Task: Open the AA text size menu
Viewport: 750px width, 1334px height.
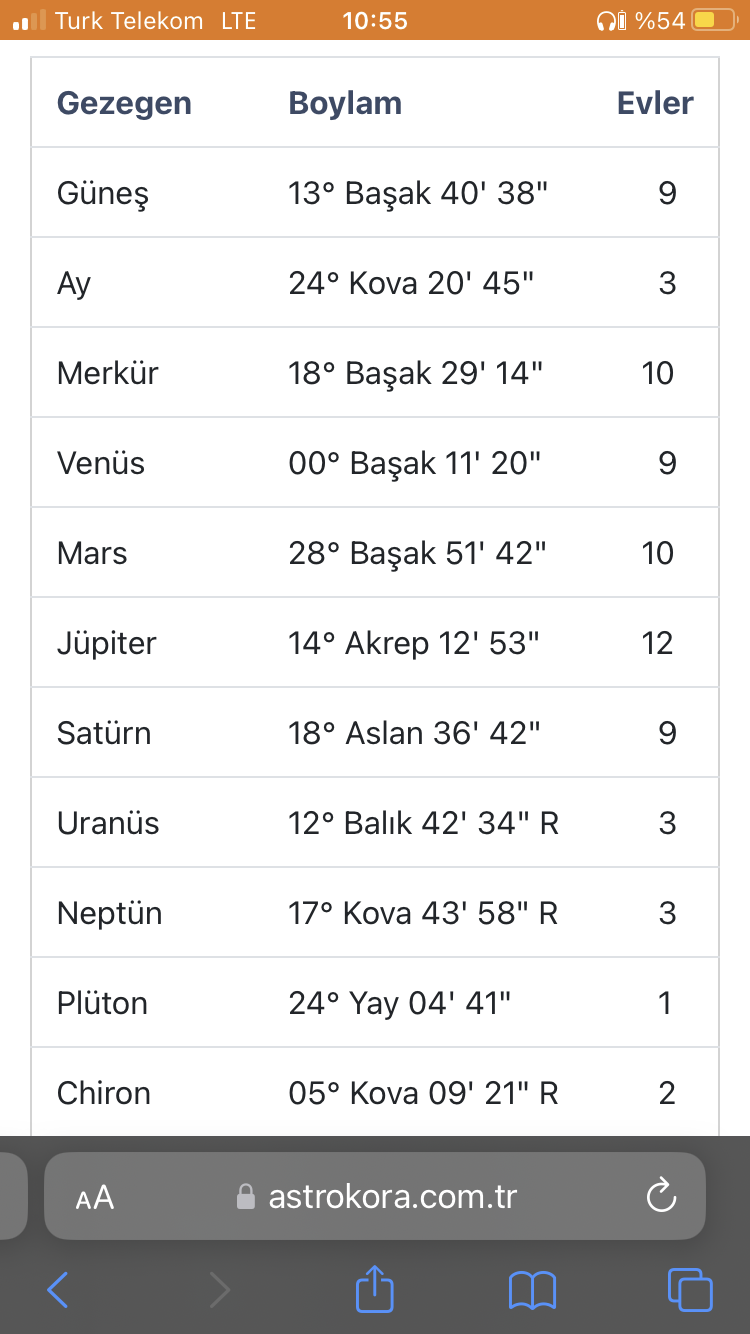Action: tap(95, 1197)
